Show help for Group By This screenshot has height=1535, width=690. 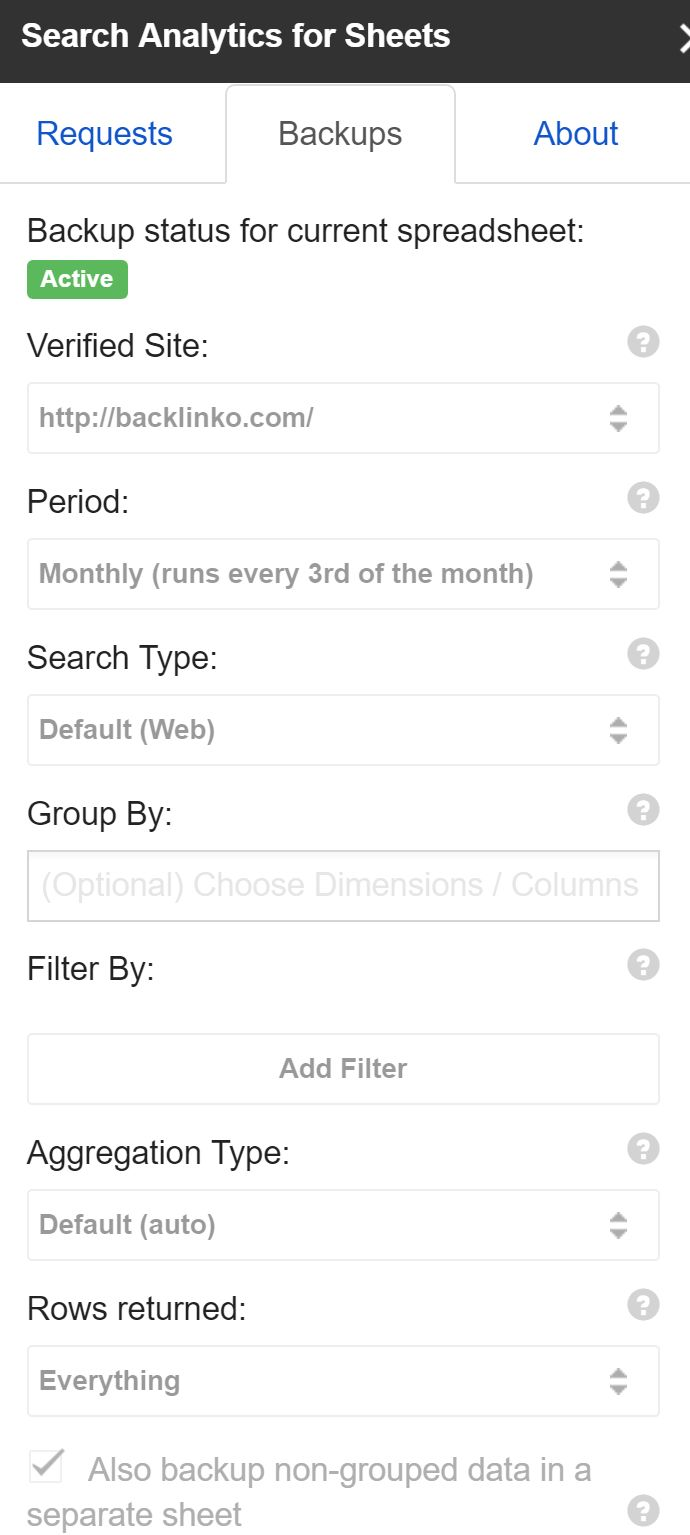[643, 810]
